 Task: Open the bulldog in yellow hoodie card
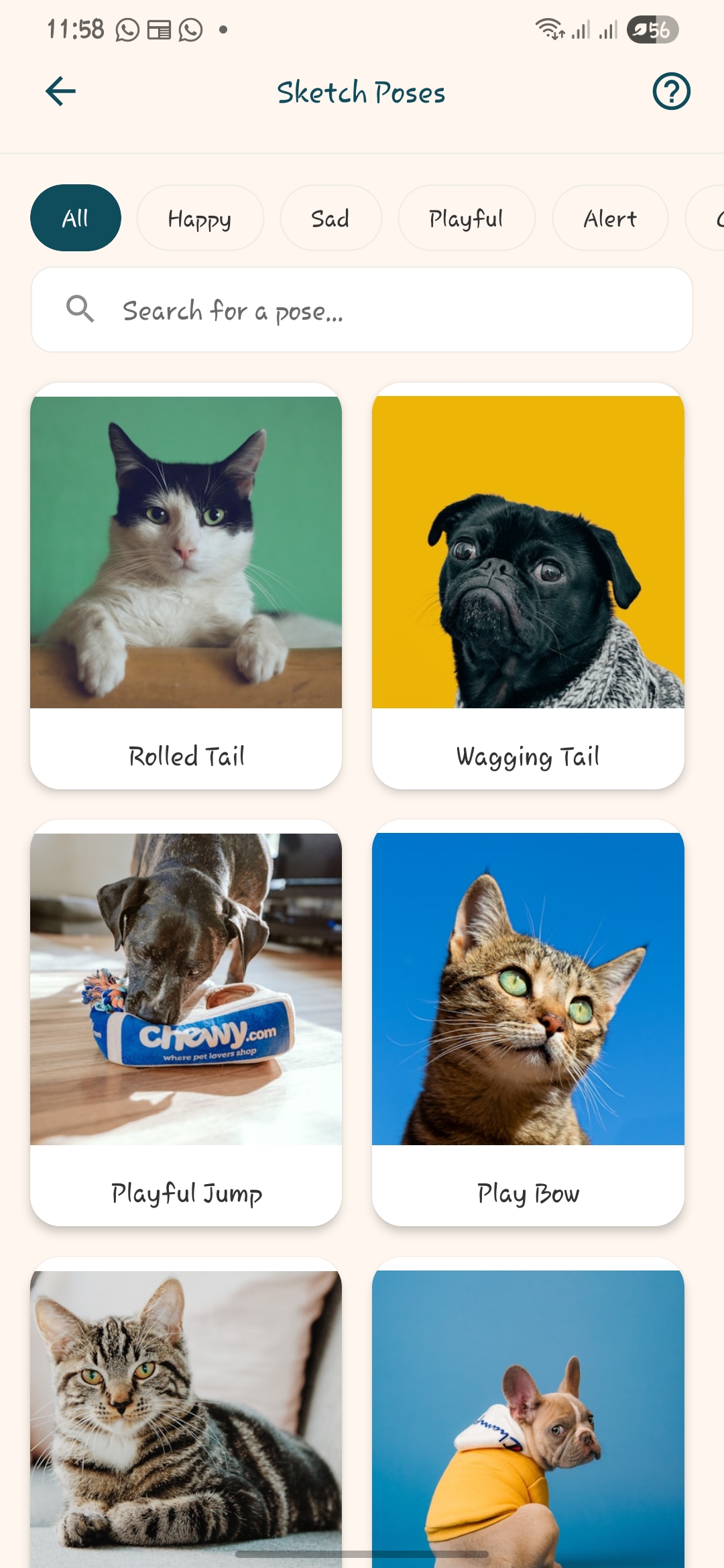coord(528,1414)
